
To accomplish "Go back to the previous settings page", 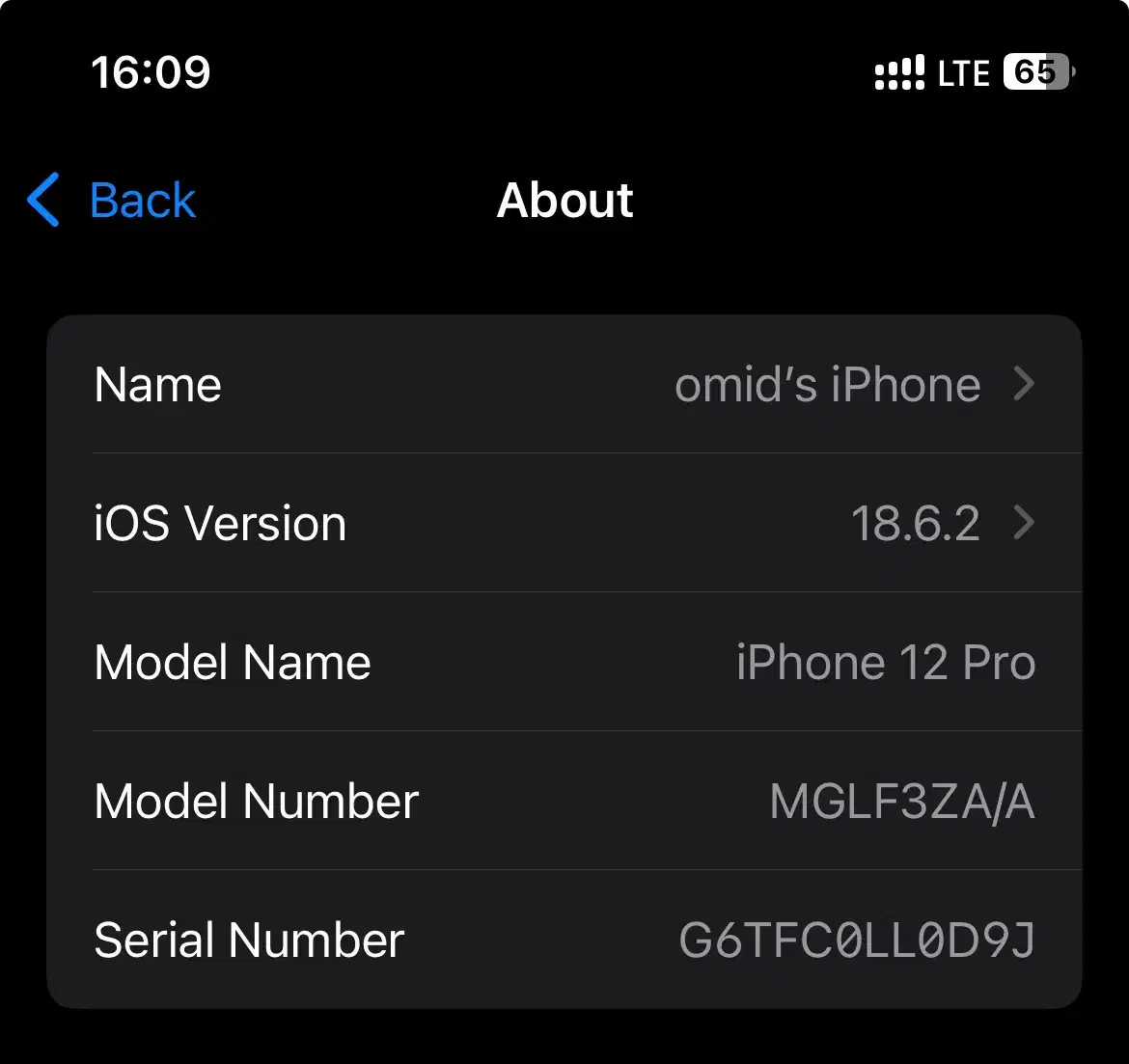I will tap(113, 201).
